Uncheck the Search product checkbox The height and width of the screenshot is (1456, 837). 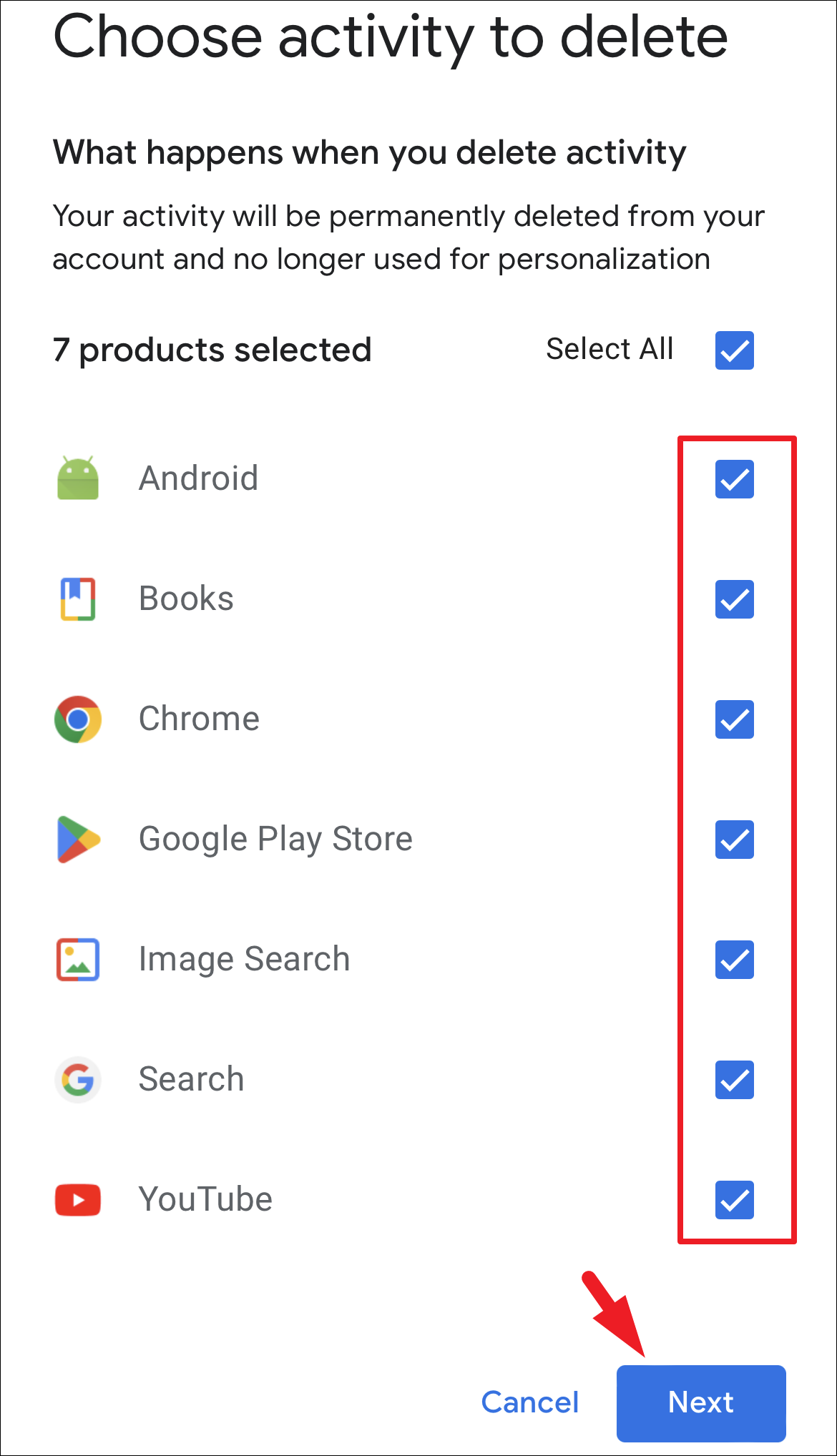tap(734, 1080)
